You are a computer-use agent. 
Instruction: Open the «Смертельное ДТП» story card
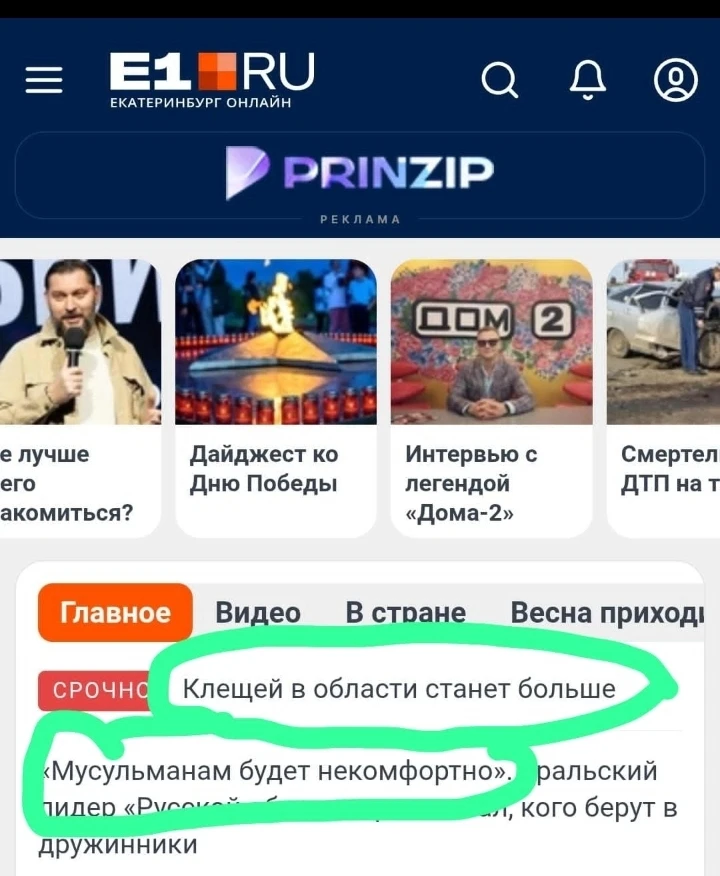coord(666,395)
